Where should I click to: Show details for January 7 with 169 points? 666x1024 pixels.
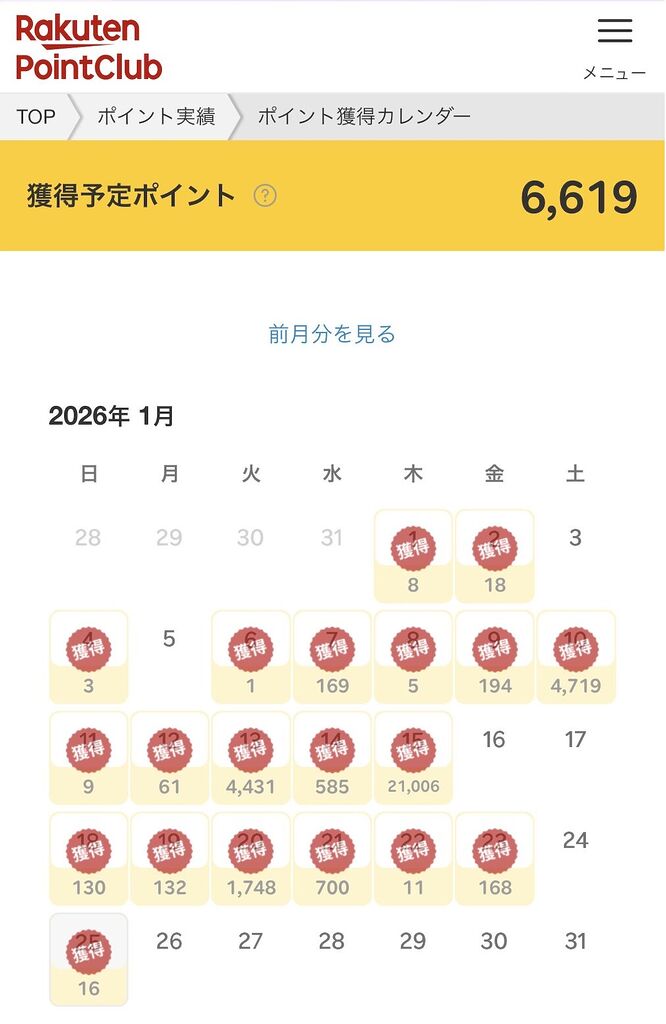pos(332,656)
